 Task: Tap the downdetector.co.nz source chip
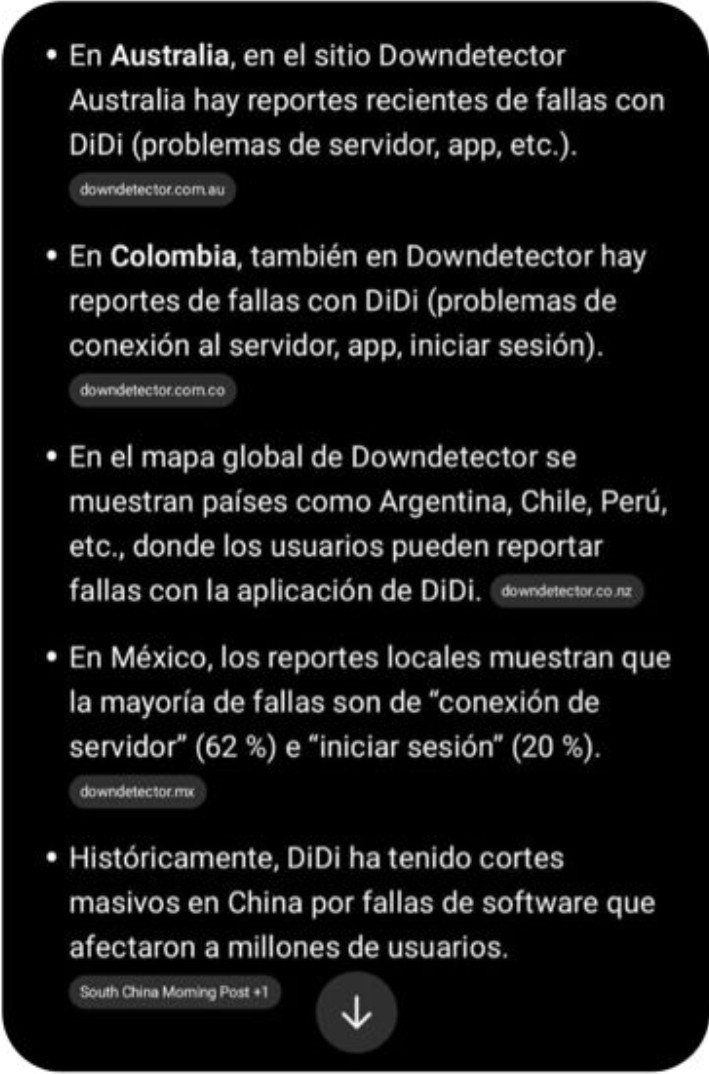566,591
